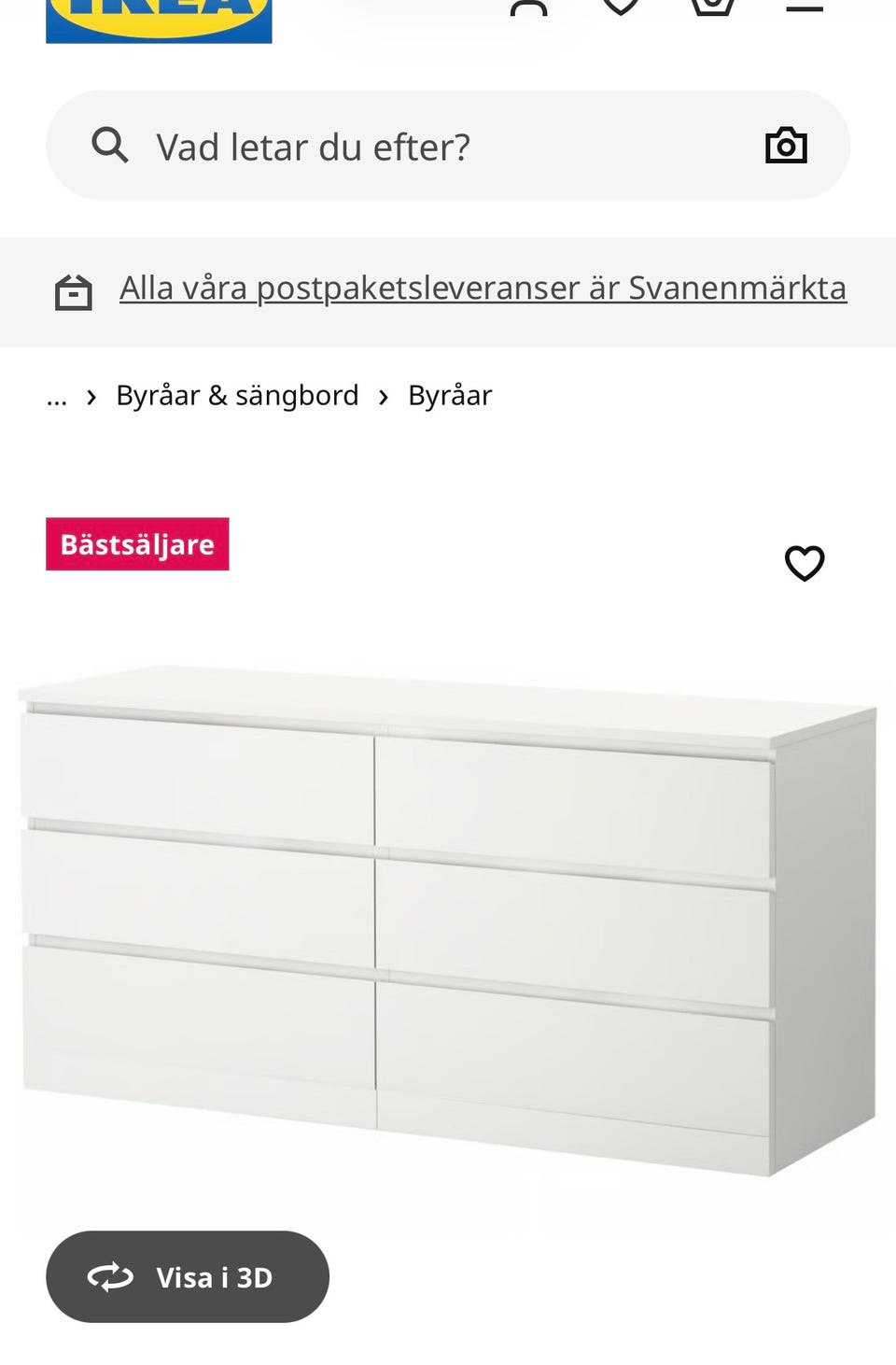View saved favorites with the top heart icon
896x1365 pixels.
619,7
